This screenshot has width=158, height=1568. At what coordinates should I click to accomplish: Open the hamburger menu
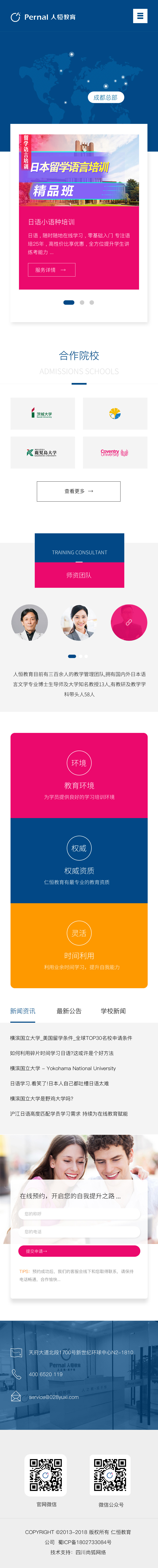[x=140, y=16]
